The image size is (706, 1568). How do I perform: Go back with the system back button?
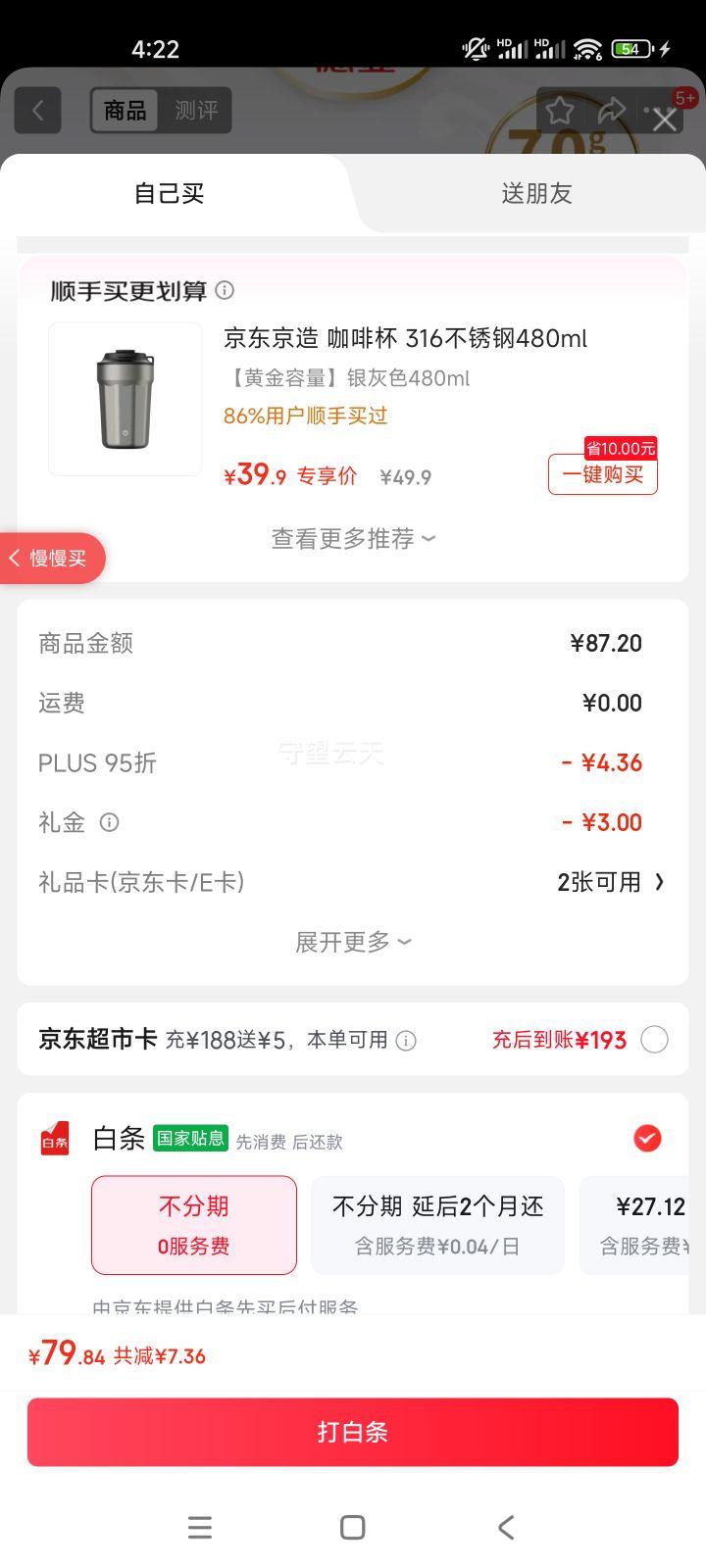506,1527
